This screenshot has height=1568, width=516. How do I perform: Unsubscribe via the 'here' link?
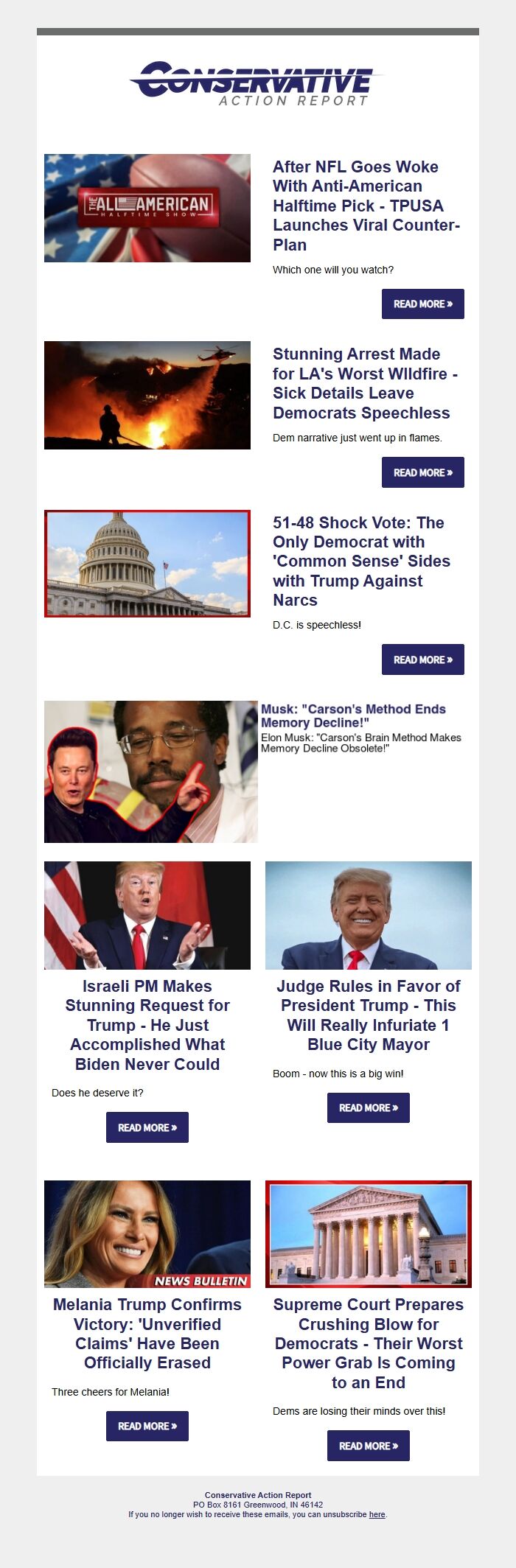tap(377, 1514)
